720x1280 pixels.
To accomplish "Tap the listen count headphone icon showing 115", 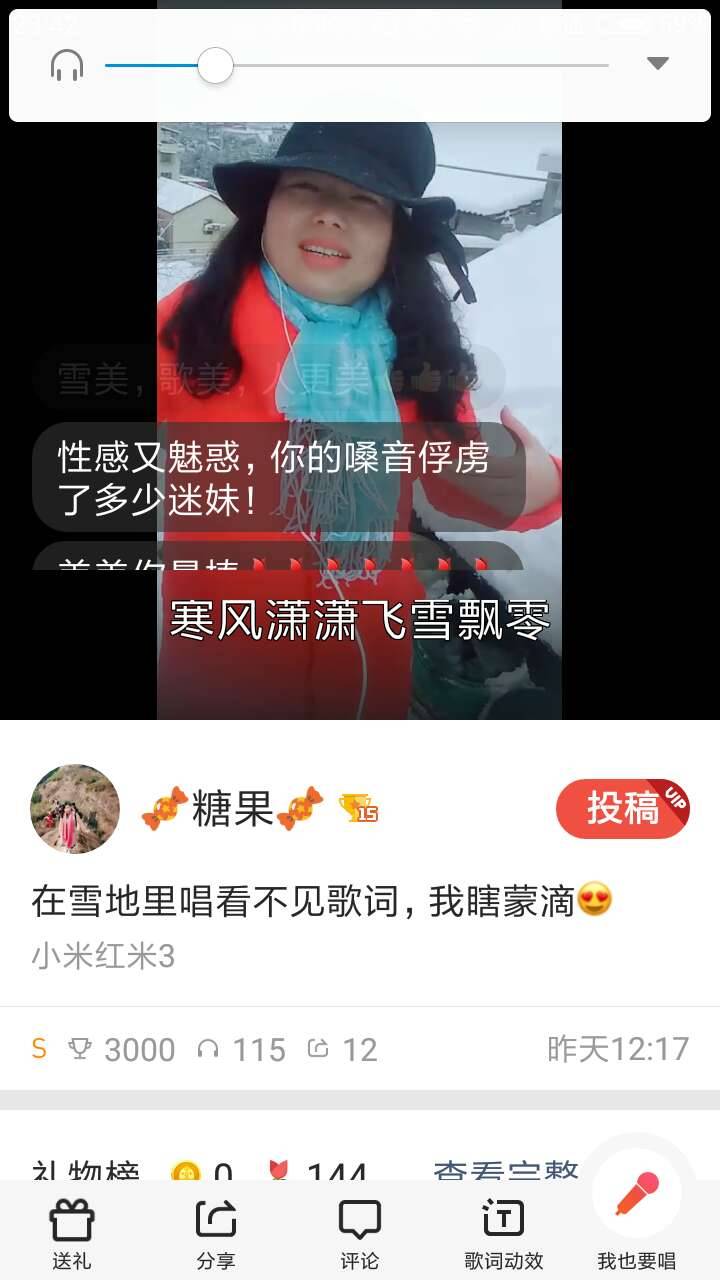I will tap(211, 1049).
